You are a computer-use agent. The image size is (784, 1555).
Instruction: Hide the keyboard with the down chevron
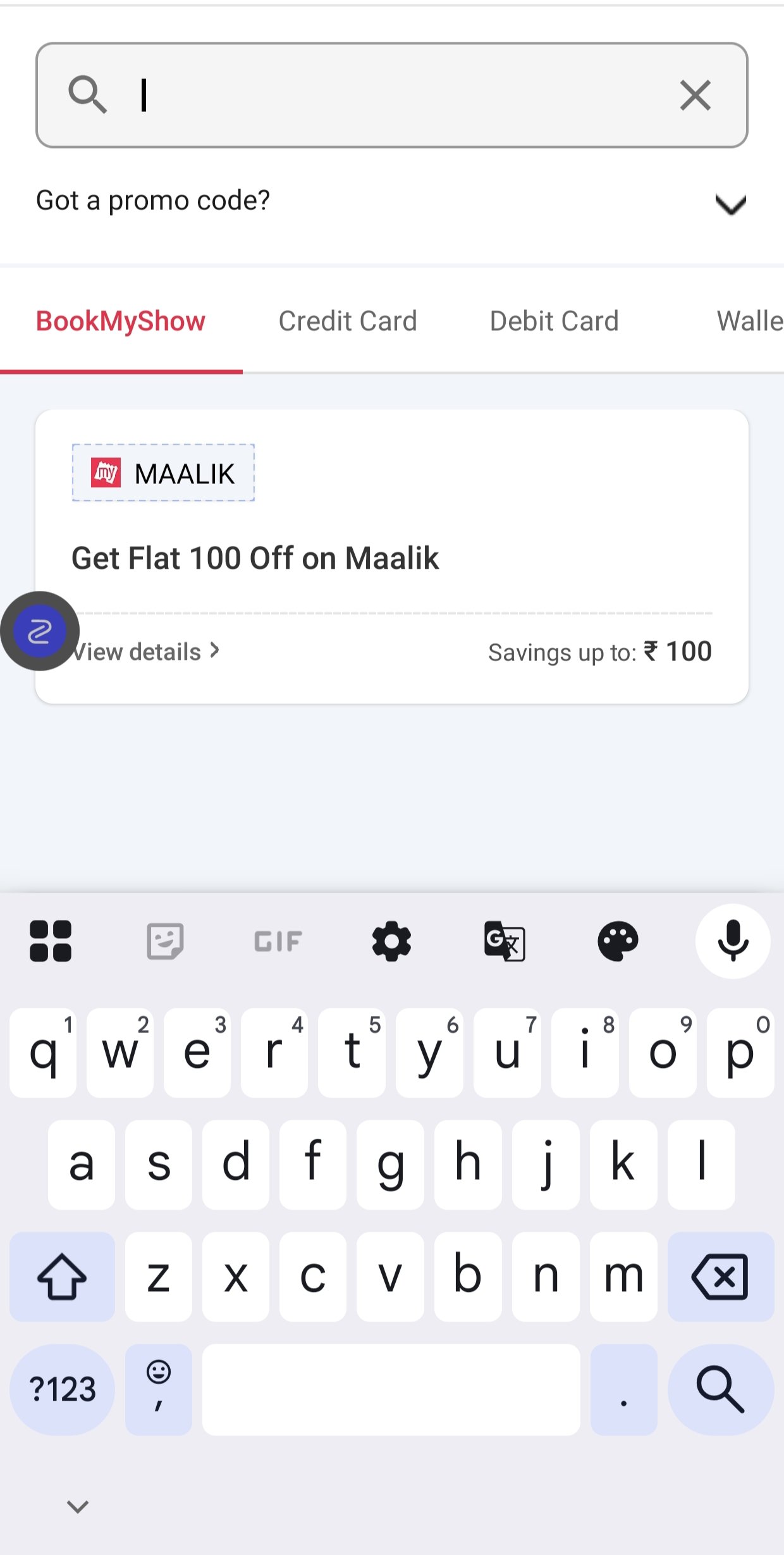pyautogui.click(x=78, y=1506)
